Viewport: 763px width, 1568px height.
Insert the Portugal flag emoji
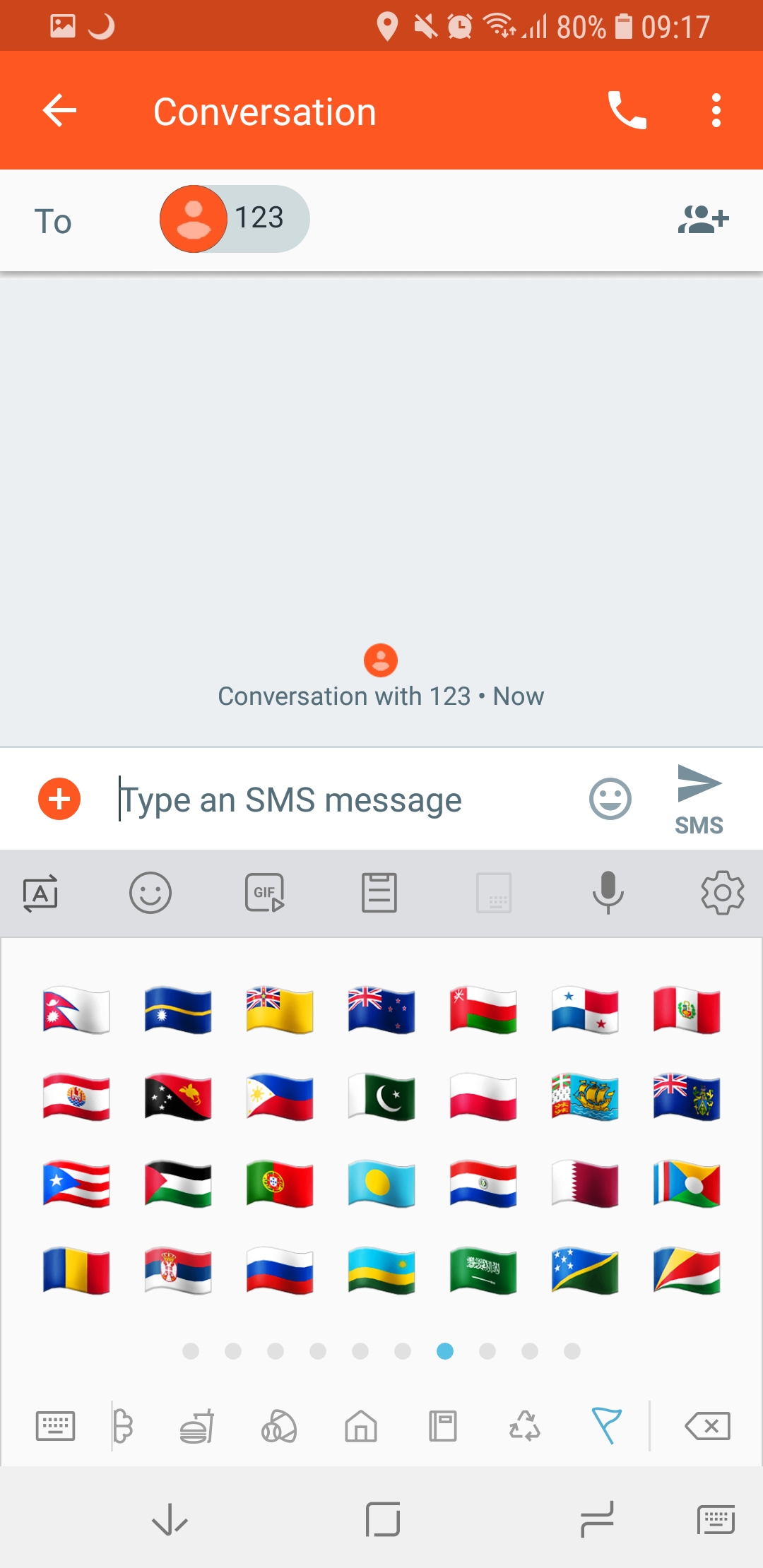point(280,1184)
